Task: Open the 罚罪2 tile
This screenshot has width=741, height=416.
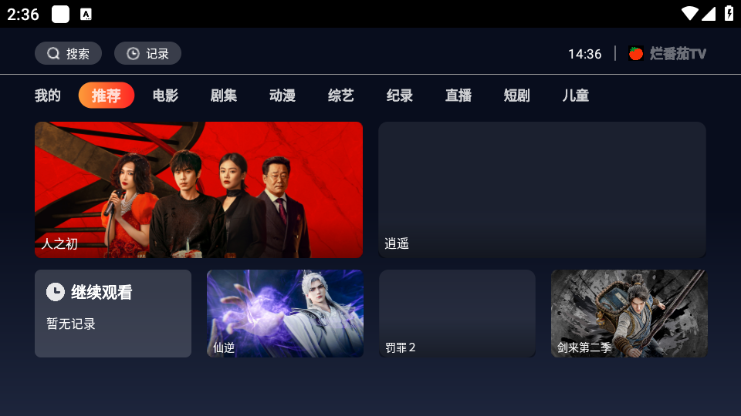Action: [x=457, y=313]
